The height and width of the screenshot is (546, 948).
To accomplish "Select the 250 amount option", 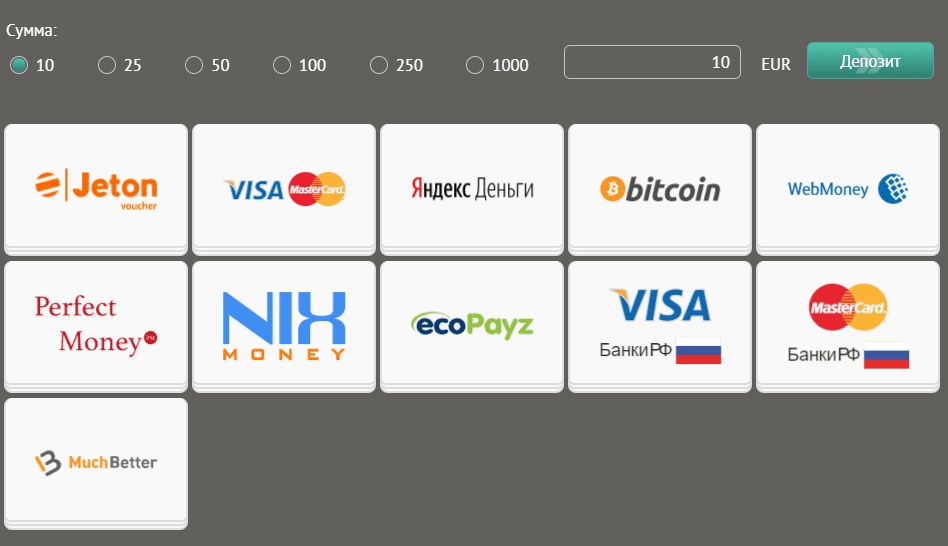I will coord(379,65).
